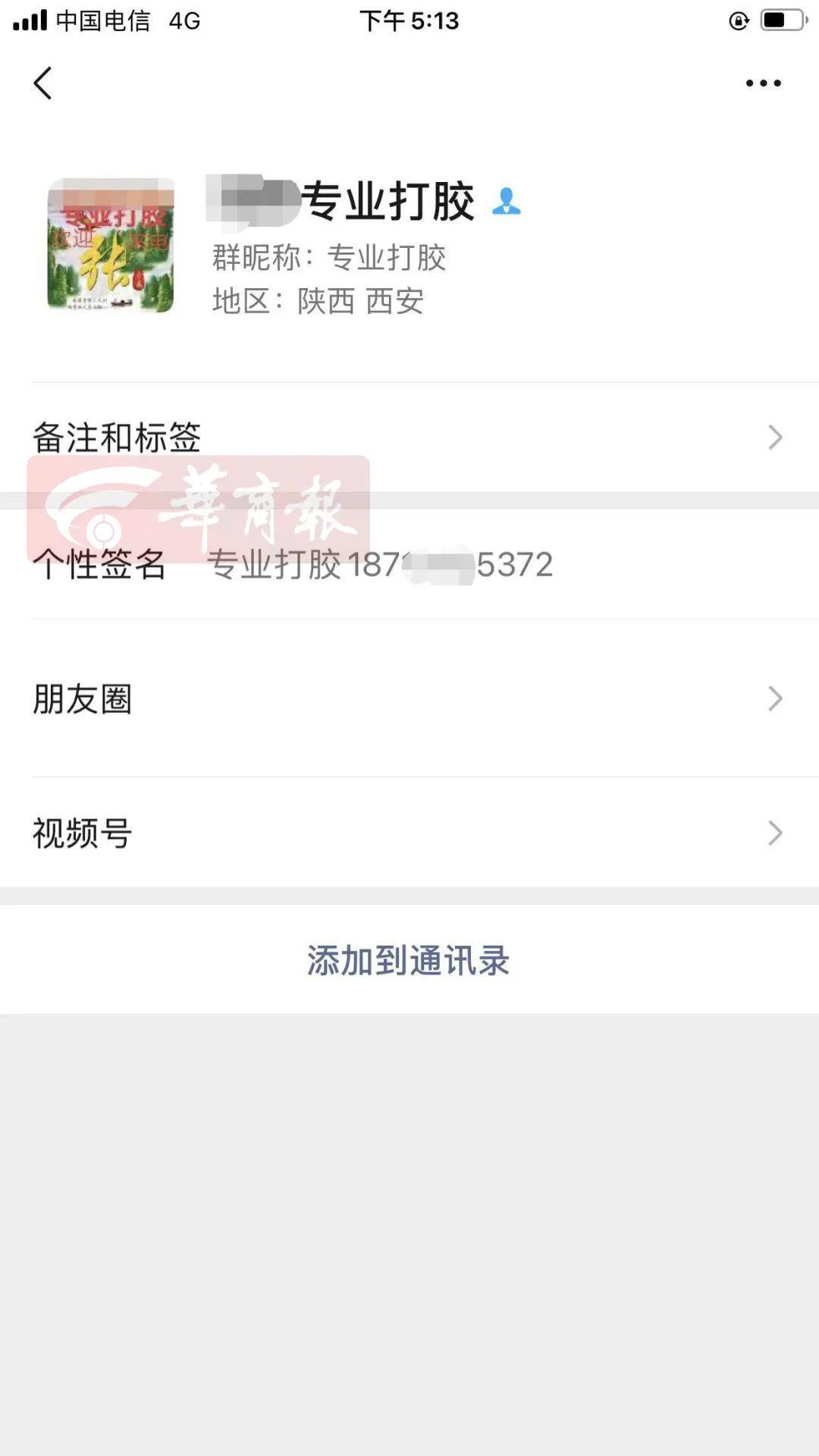Open the three-dot more options menu
819x1456 pixels.
[763, 83]
